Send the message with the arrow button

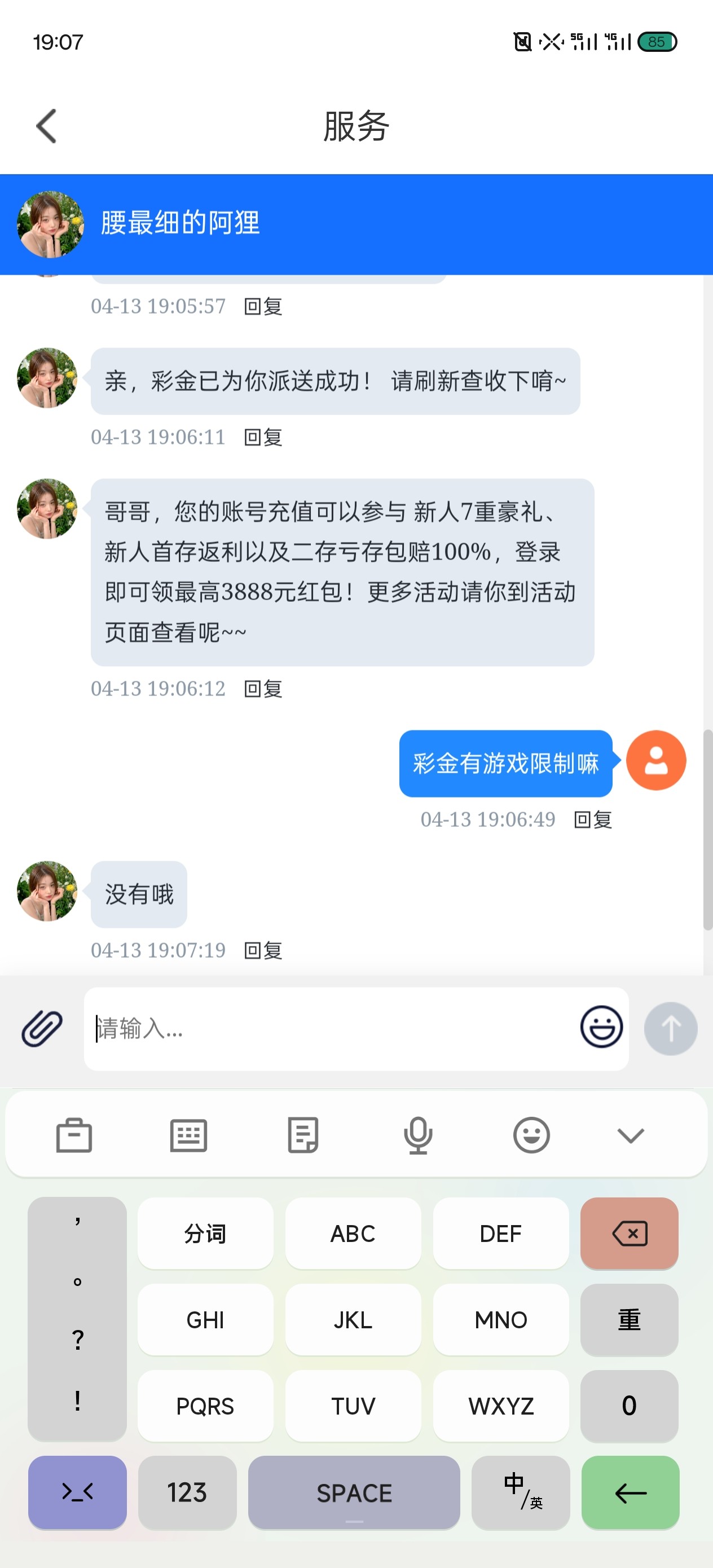670,1029
